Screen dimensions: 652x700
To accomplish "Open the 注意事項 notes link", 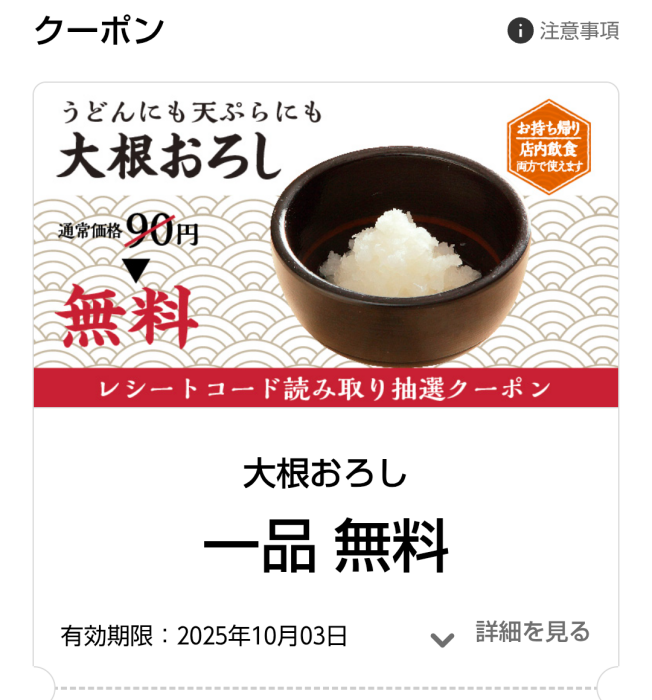I will click(564, 31).
